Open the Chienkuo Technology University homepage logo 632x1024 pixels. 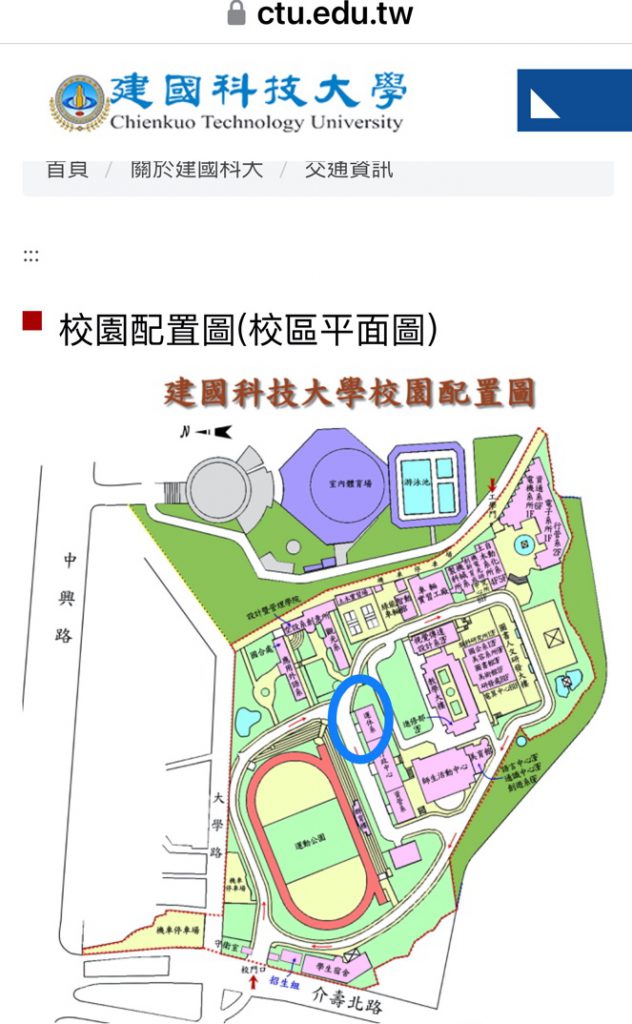pos(229,102)
